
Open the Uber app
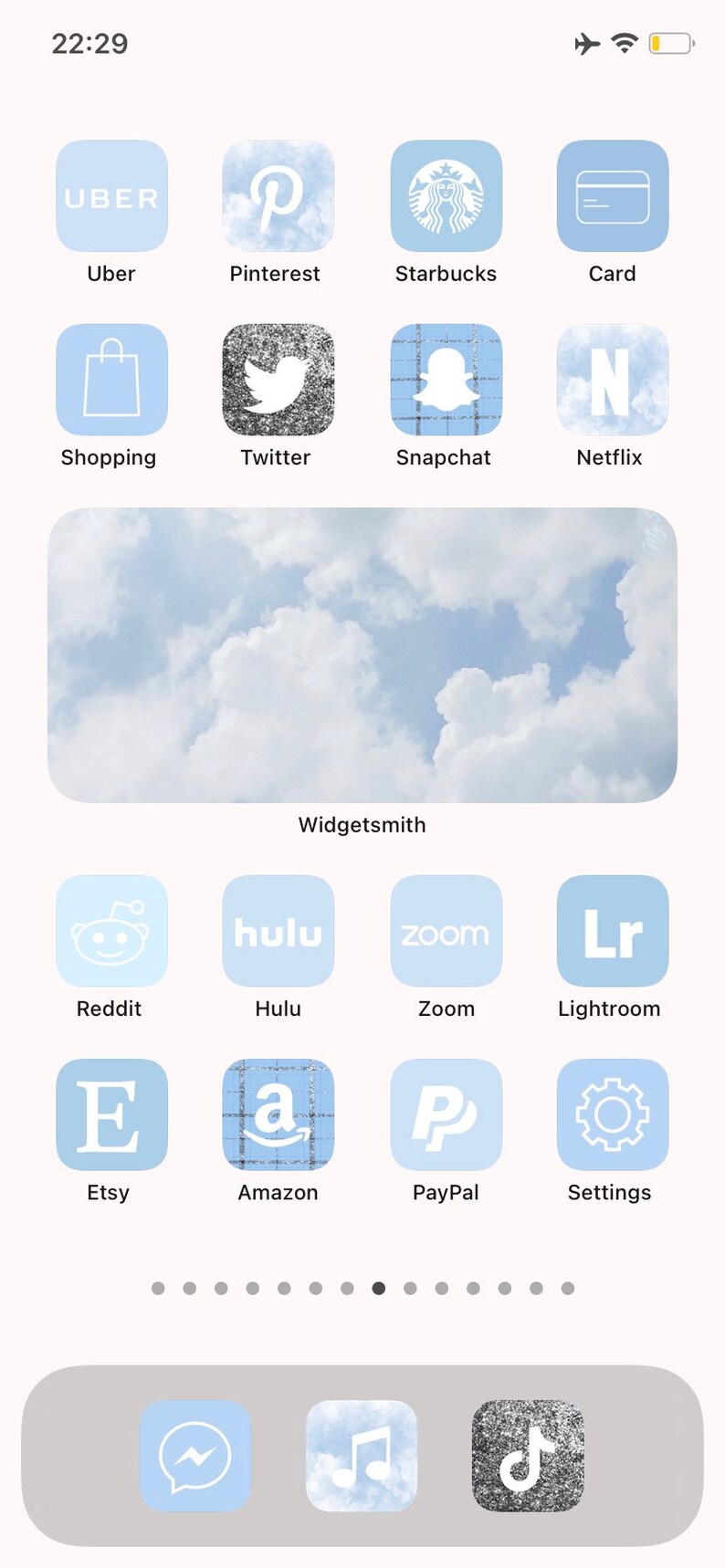tap(111, 196)
